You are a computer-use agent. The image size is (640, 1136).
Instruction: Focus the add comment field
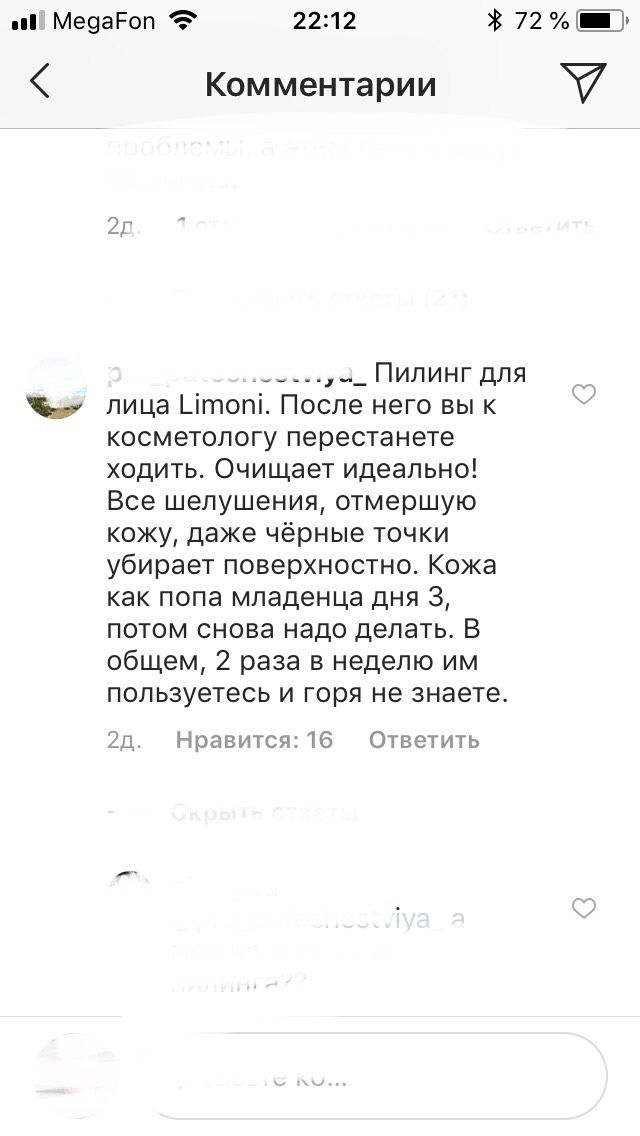point(376,1076)
